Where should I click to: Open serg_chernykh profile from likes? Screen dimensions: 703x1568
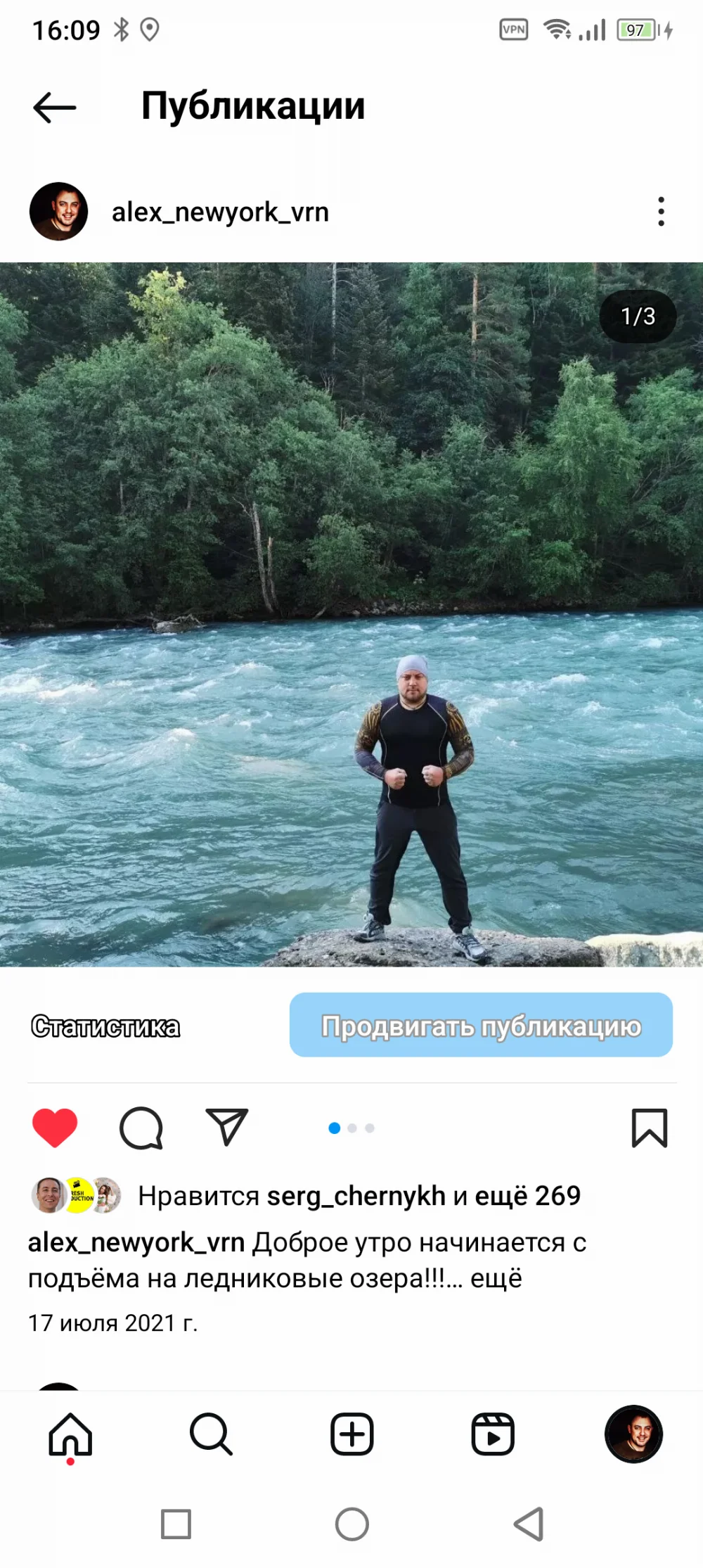pos(356,1196)
